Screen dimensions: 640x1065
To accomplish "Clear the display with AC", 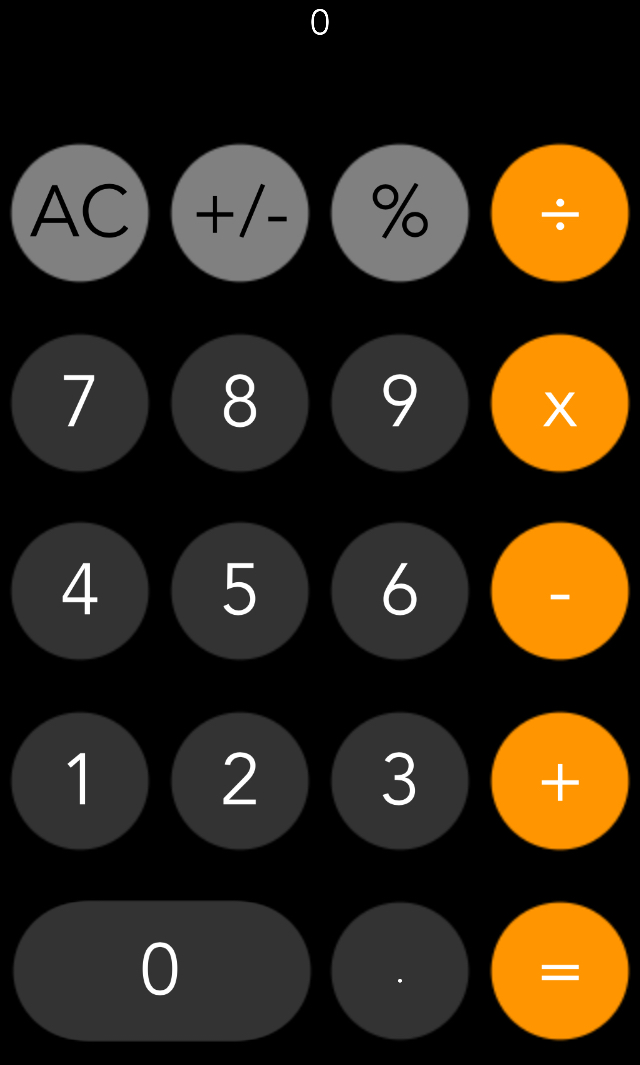I will [x=80, y=213].
